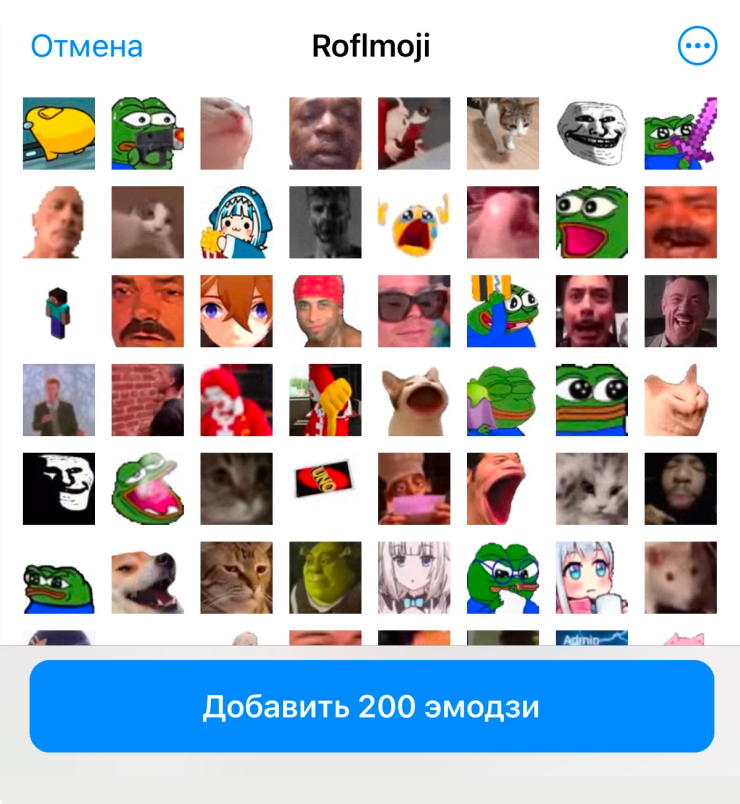This screenshot has width=740, height=804.
Task: Select the white trollface emoji
Action: coord(592,133)
